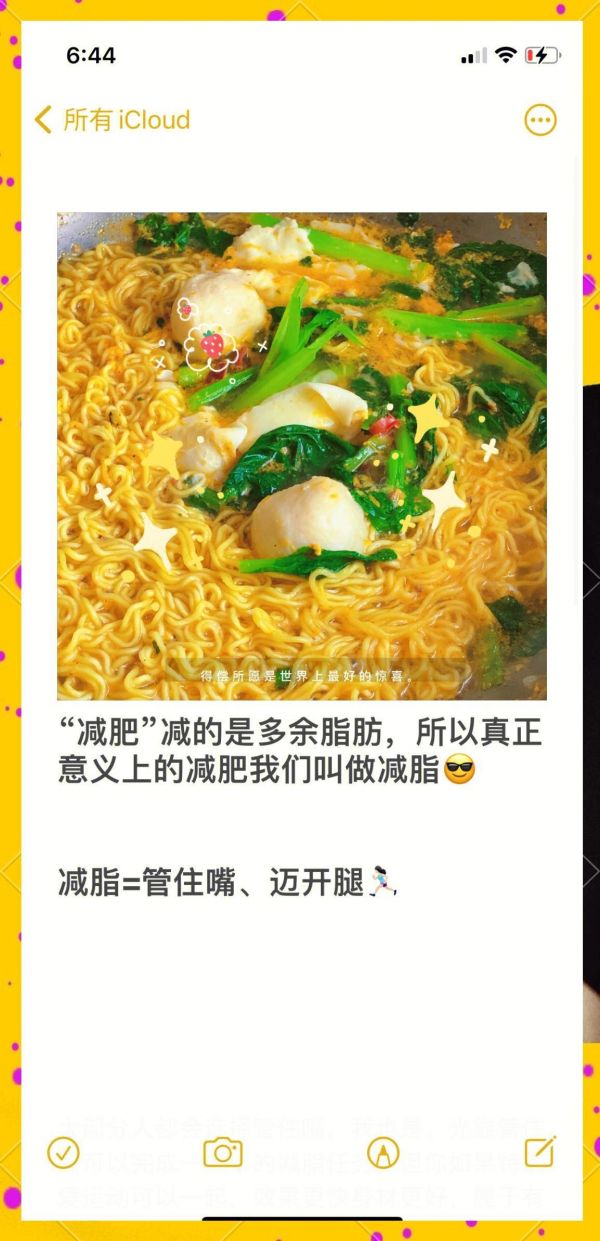Image resolution: width=600 pixels, height=1241 pixels.
Task: Open the more options ellipsis menu
Action: coord(540,121)
